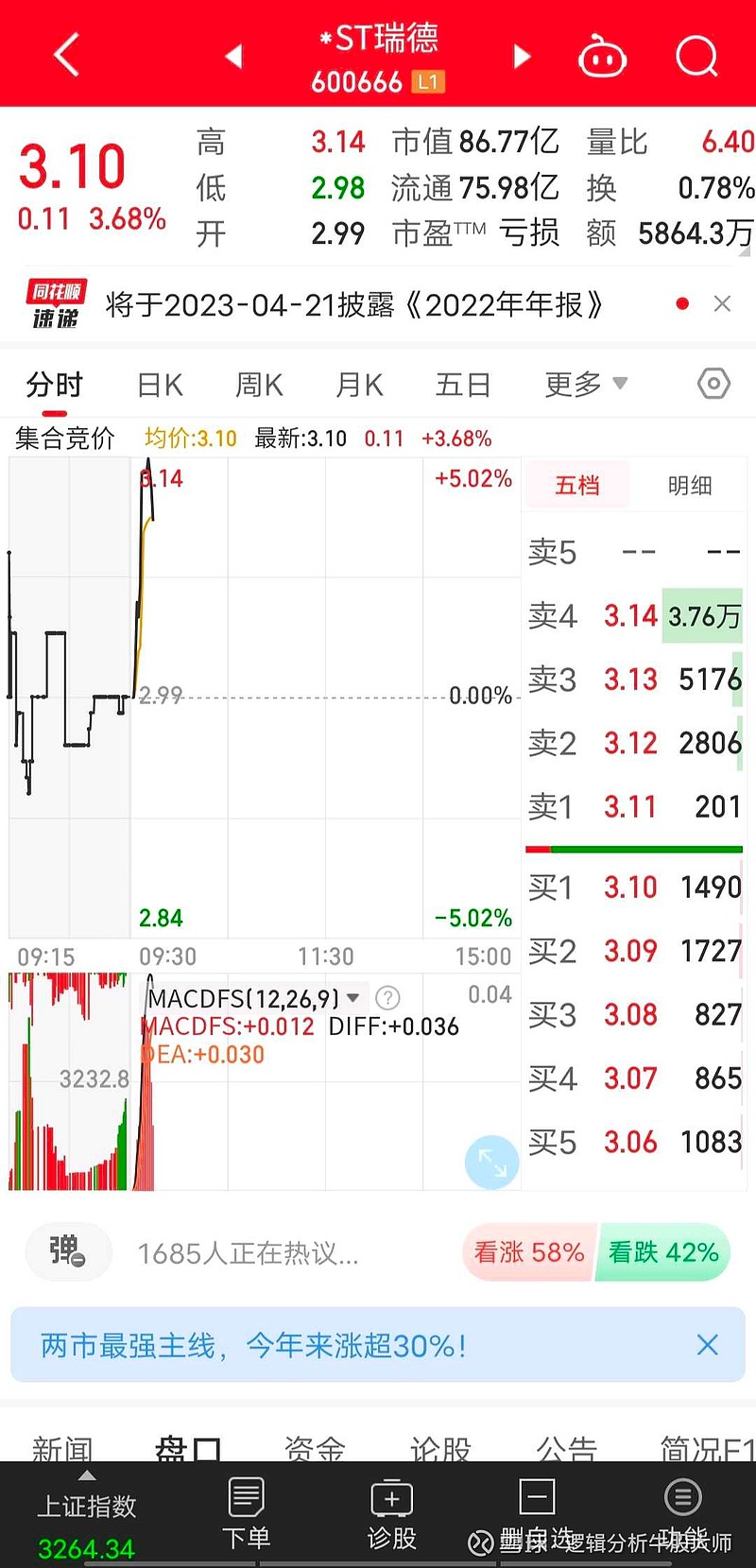Expand chart to fullscreen with blue arrows button
756x1568 pixels.
pos(492,1162)
